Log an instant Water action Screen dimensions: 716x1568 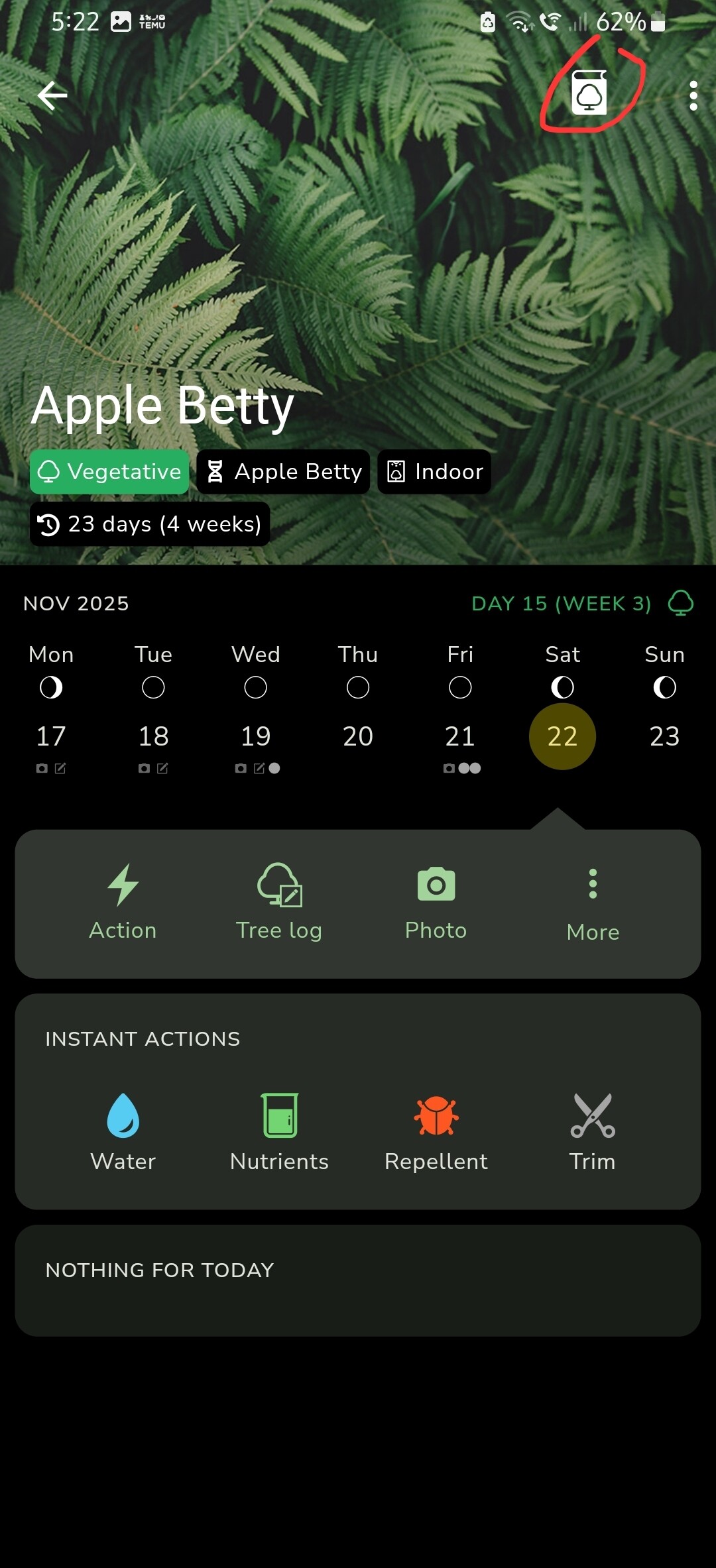(x=123, y=1133)
